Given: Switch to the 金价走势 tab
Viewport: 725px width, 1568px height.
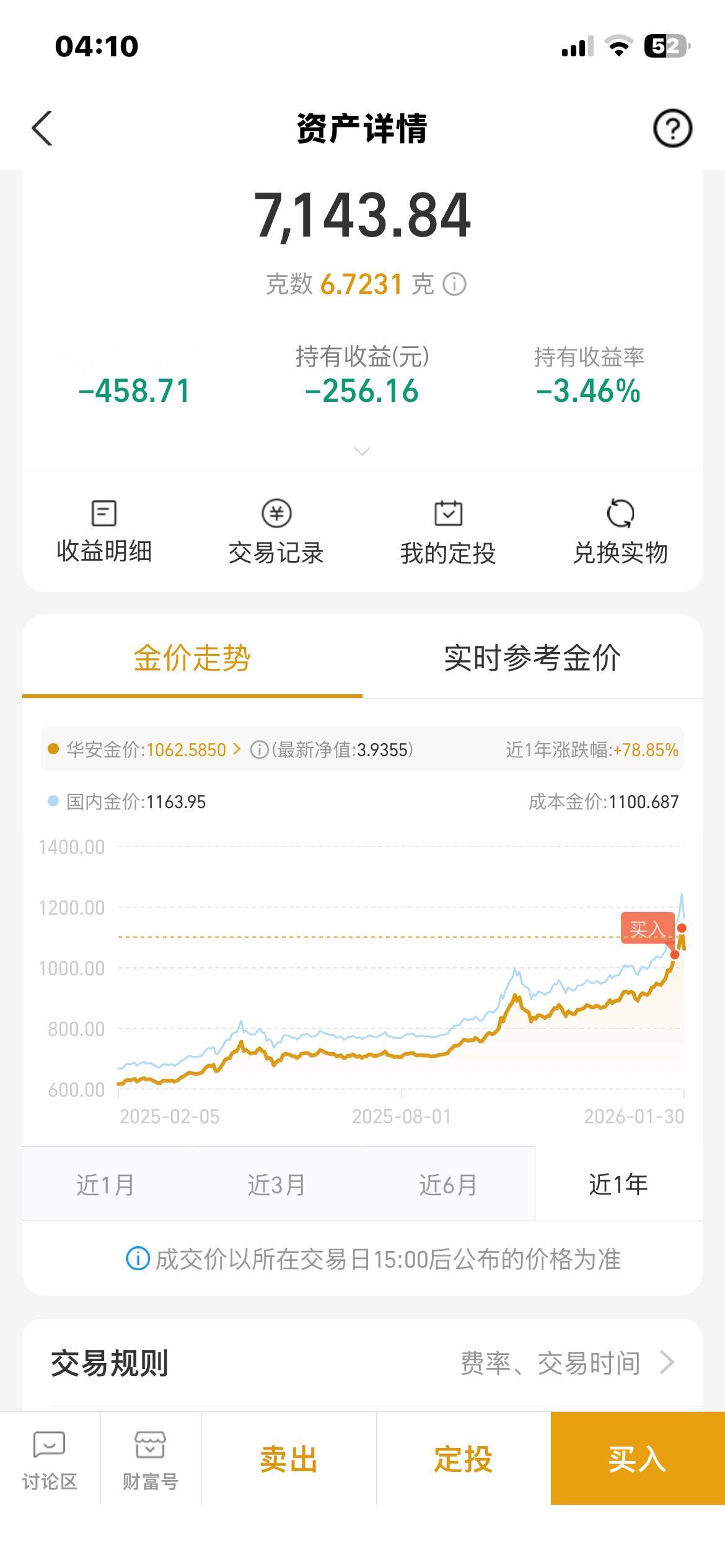Looking at the screenshot, I should (x=192, y=659).
